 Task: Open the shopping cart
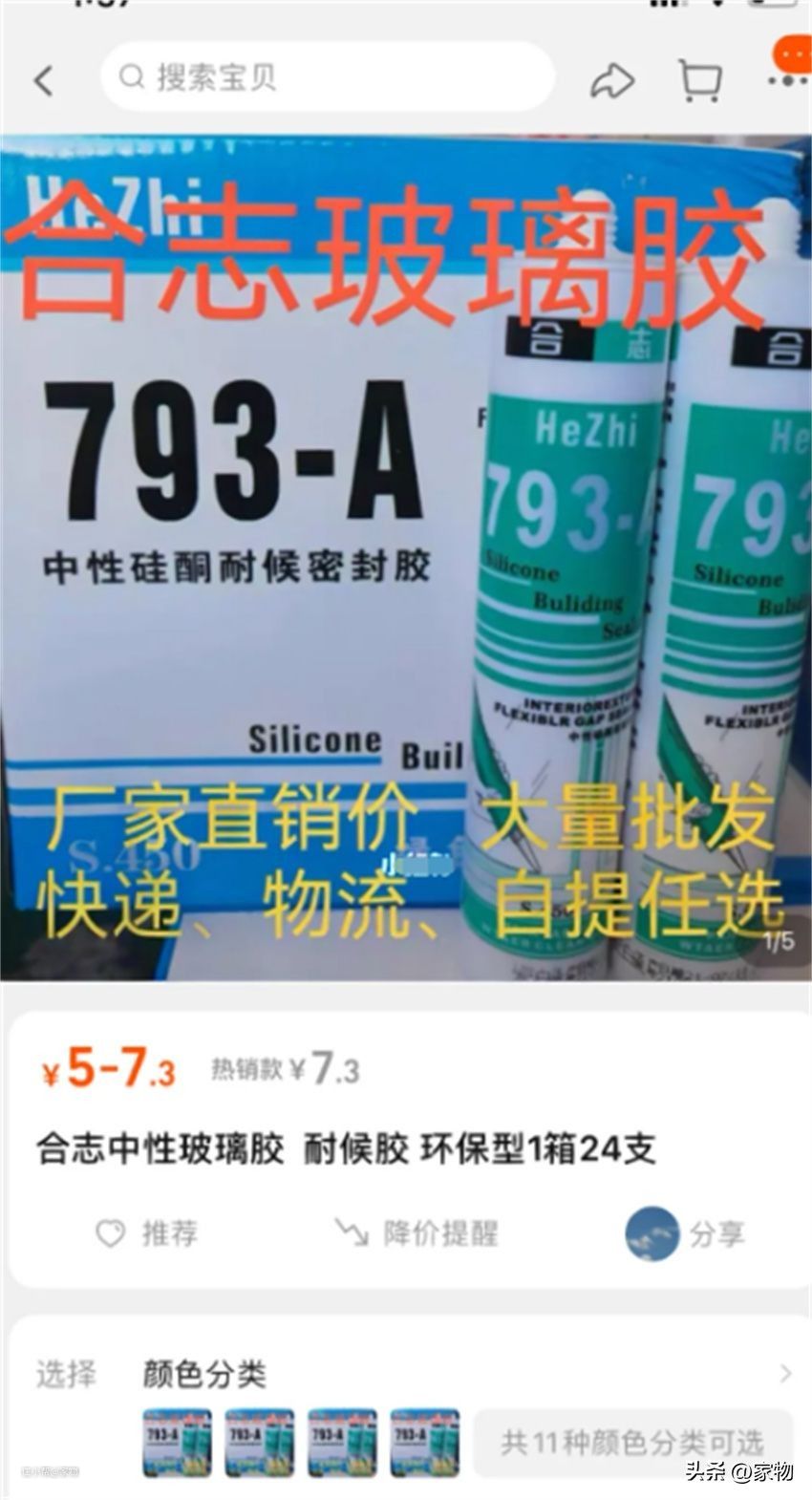click(699, 80)
